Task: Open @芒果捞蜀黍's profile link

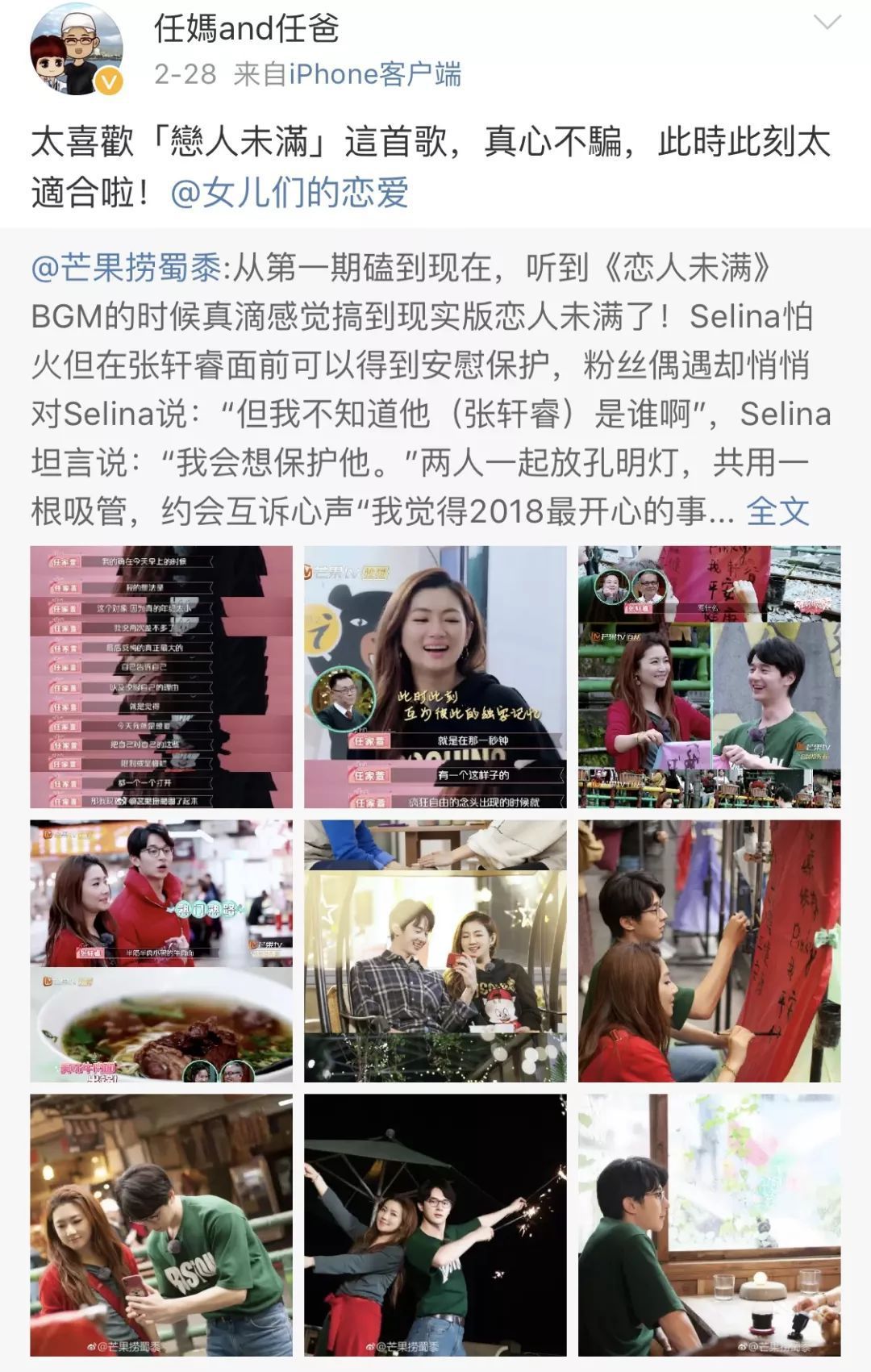Action: [x=126, y=269]
